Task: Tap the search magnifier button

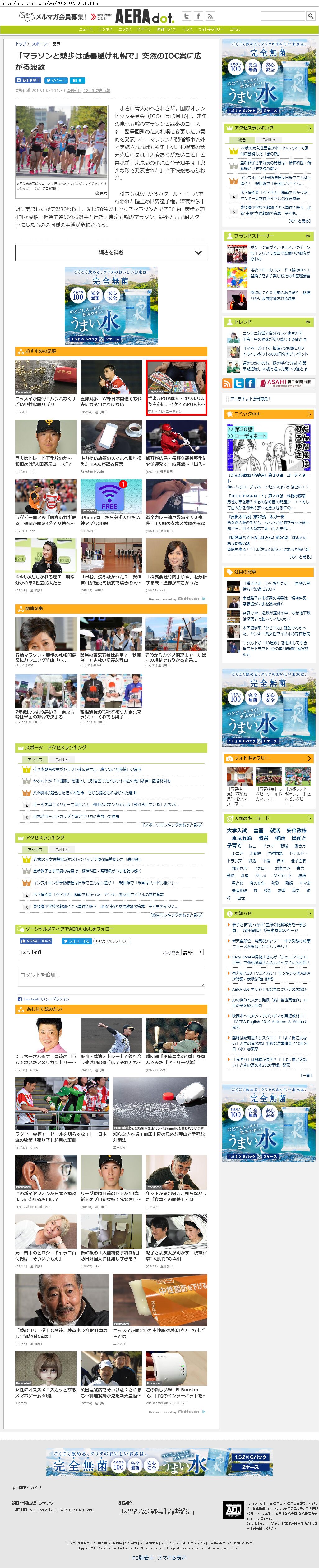Action: tap(311, 16)
